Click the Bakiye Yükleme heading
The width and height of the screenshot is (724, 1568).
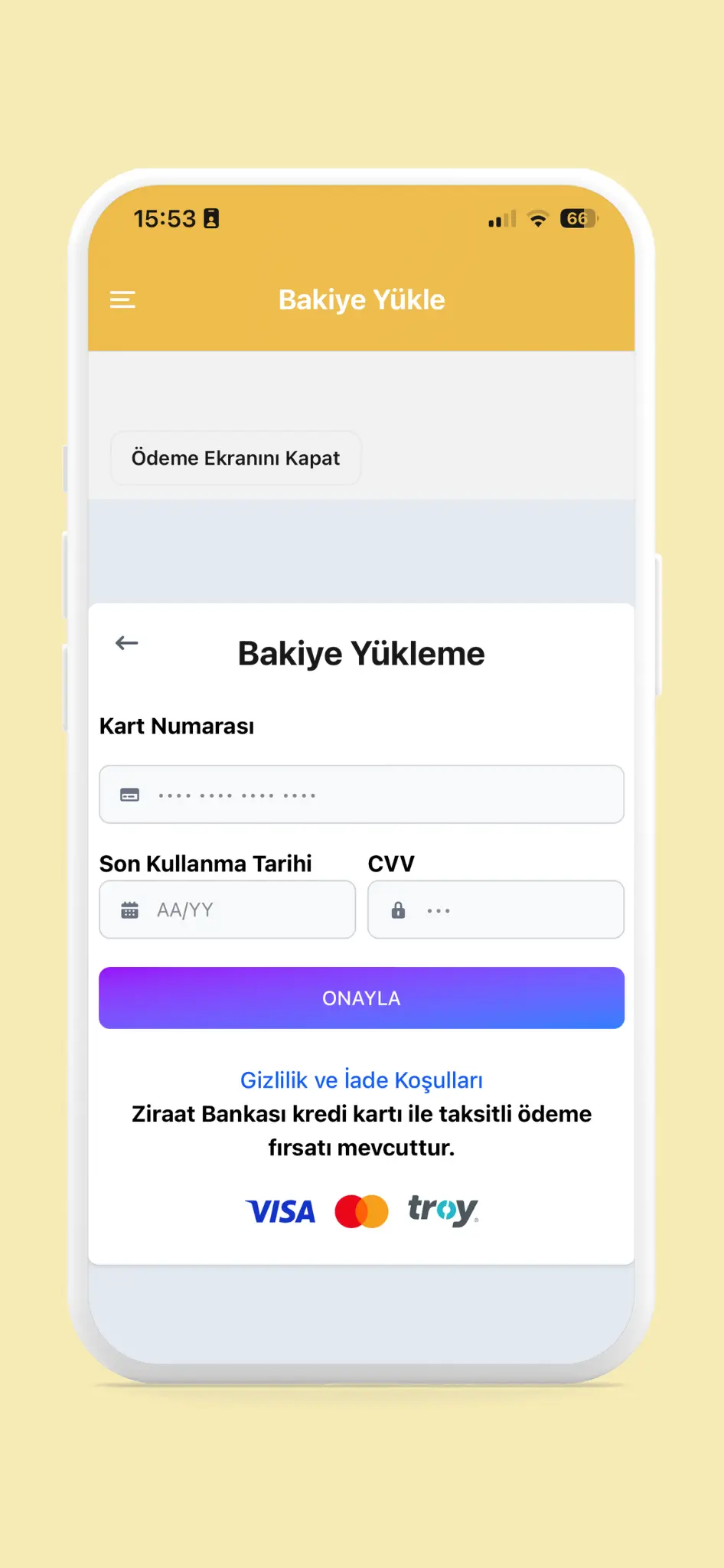[x=361, y=652]
